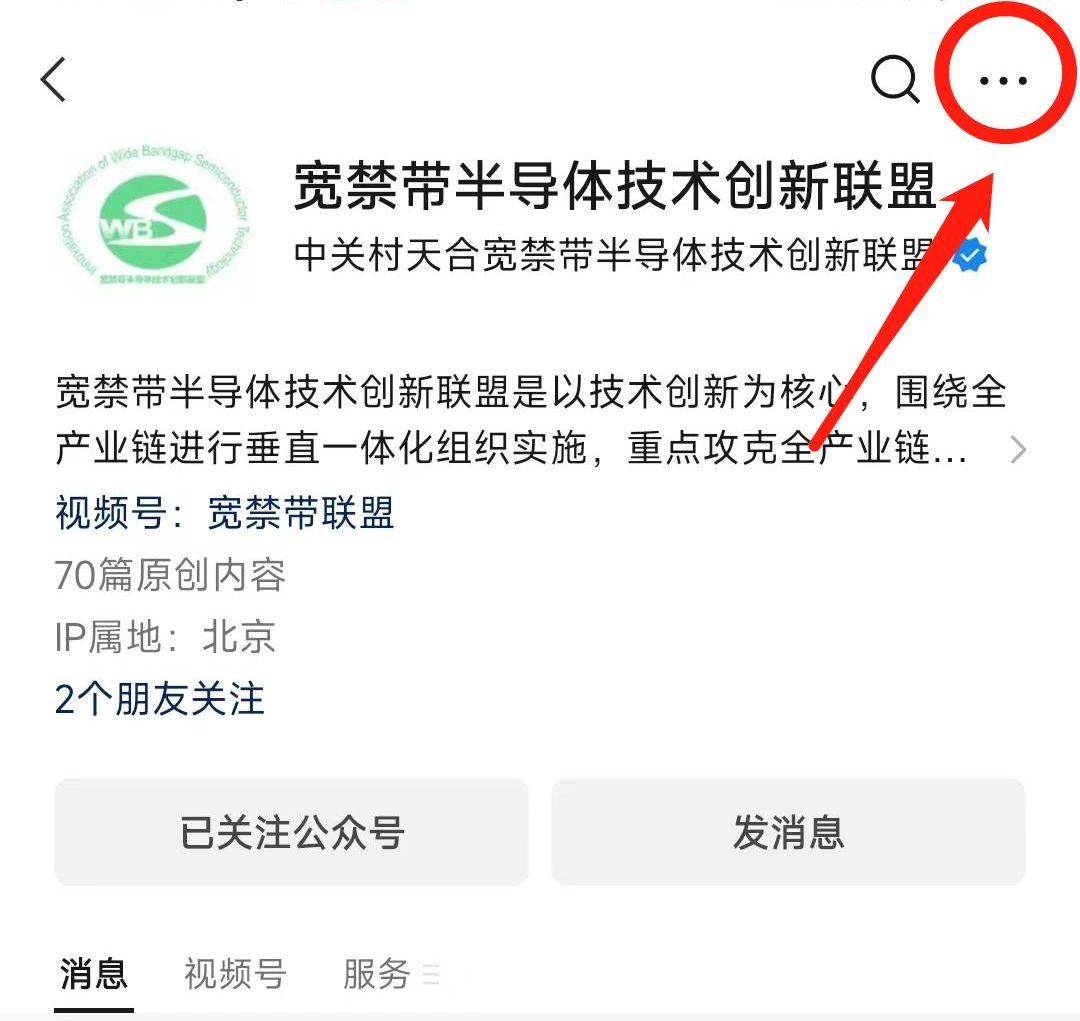Switch to the 视频号 tab
The height and width of the screenshot is (1021, 1080).
point(235,973)
